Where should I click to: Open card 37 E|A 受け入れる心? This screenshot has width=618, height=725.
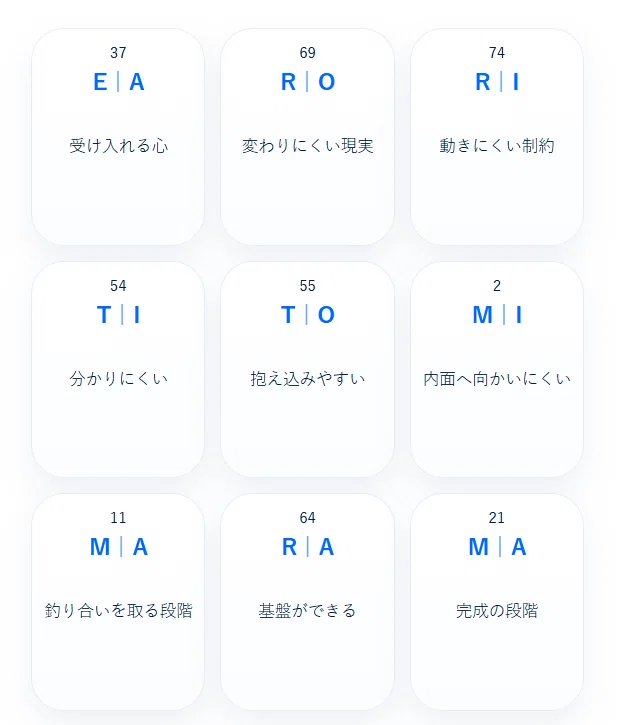(x=118, y=137)
